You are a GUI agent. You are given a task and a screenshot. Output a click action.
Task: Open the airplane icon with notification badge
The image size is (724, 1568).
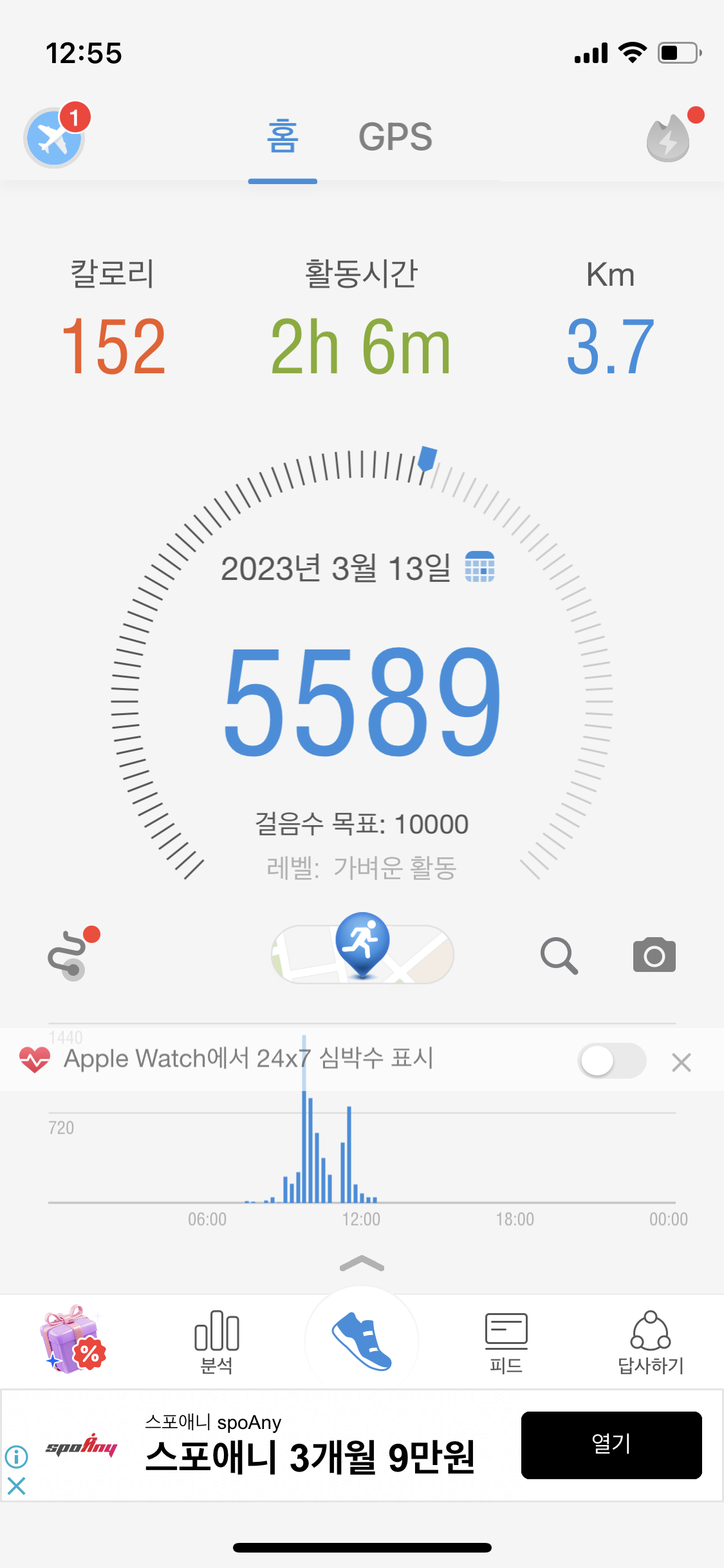coord(55,138)
